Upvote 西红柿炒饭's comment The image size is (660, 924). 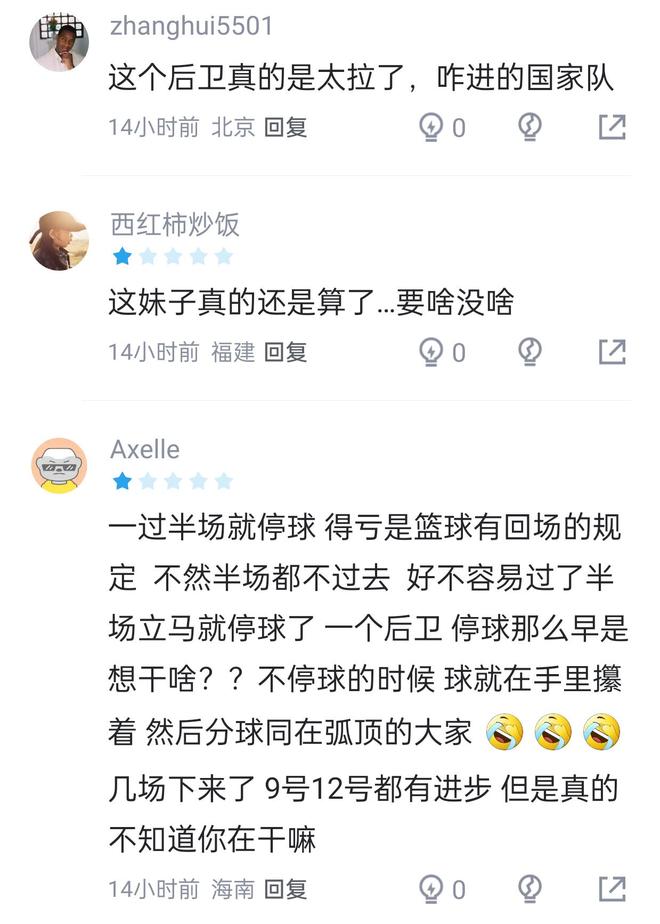click(431, 352)
